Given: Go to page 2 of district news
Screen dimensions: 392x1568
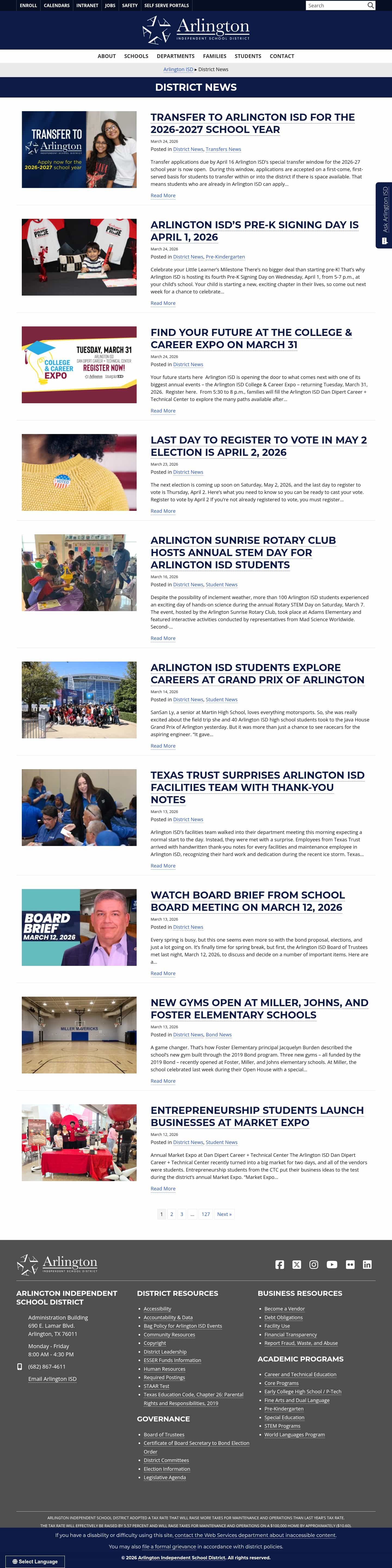Looking at the screenshot, I should (x=171, y=1214).
